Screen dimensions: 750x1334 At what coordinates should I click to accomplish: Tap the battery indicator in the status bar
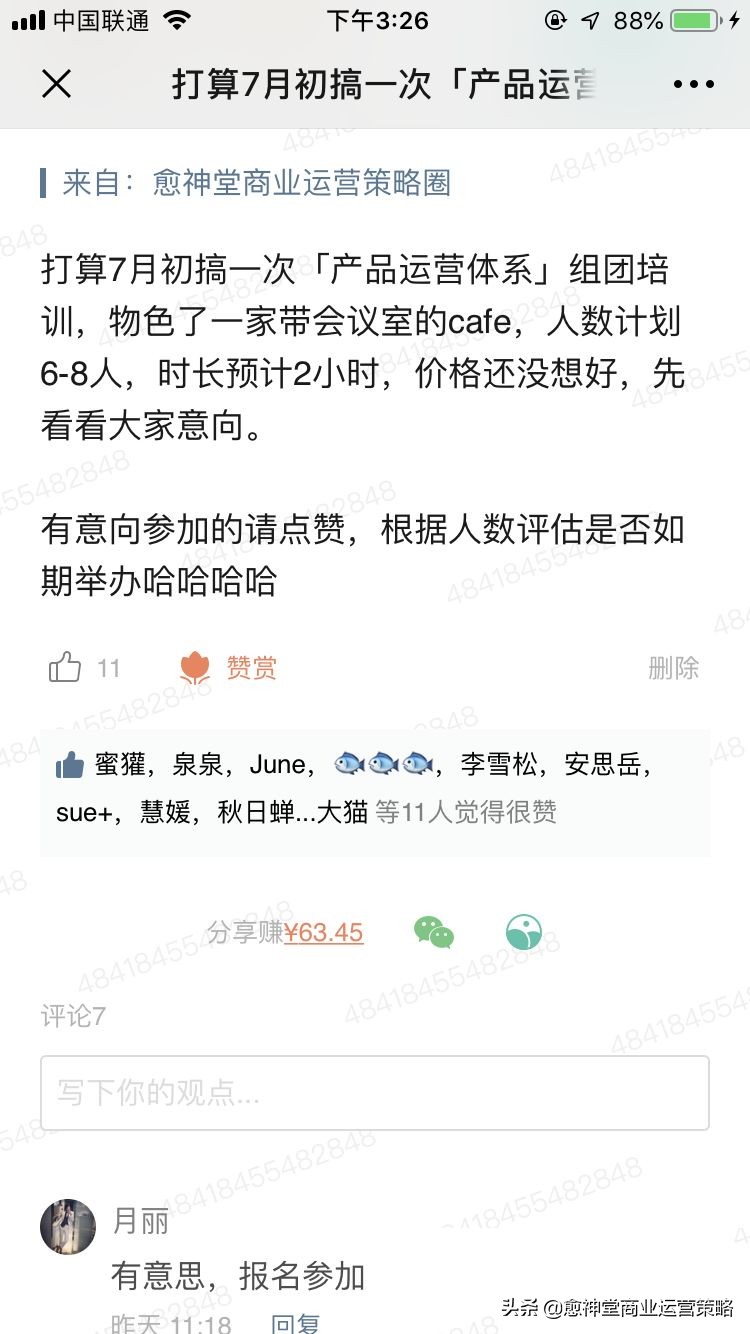click(x=696, y=19)
